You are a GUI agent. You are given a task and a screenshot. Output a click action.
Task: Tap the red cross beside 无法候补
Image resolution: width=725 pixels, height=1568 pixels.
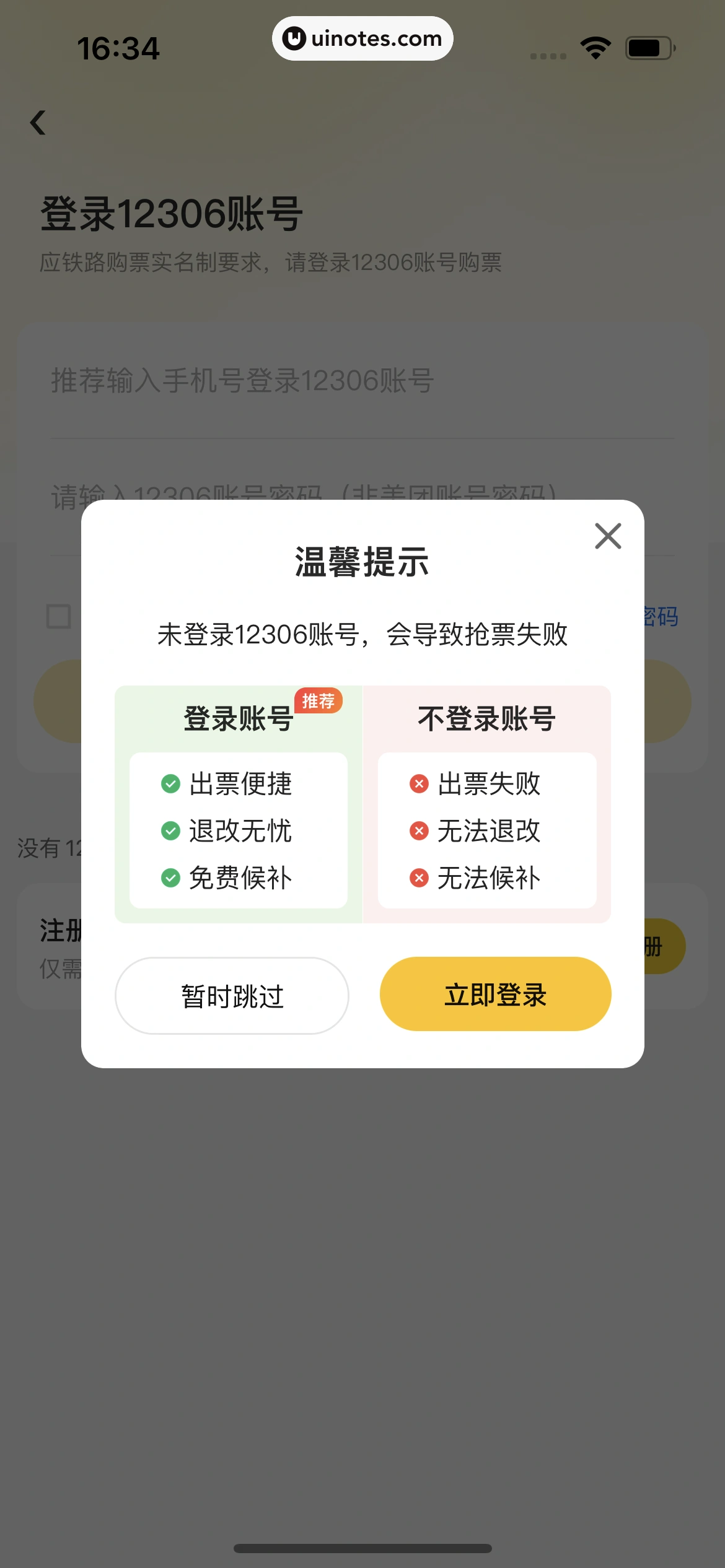point(419,879)
